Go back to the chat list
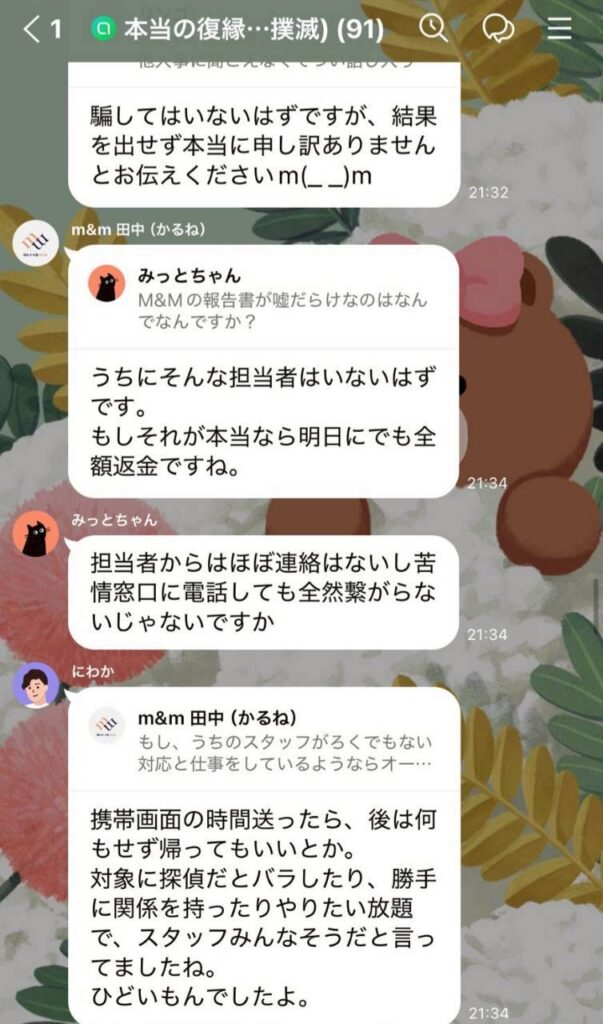603x1024 pixels. (x=38, y=29)
